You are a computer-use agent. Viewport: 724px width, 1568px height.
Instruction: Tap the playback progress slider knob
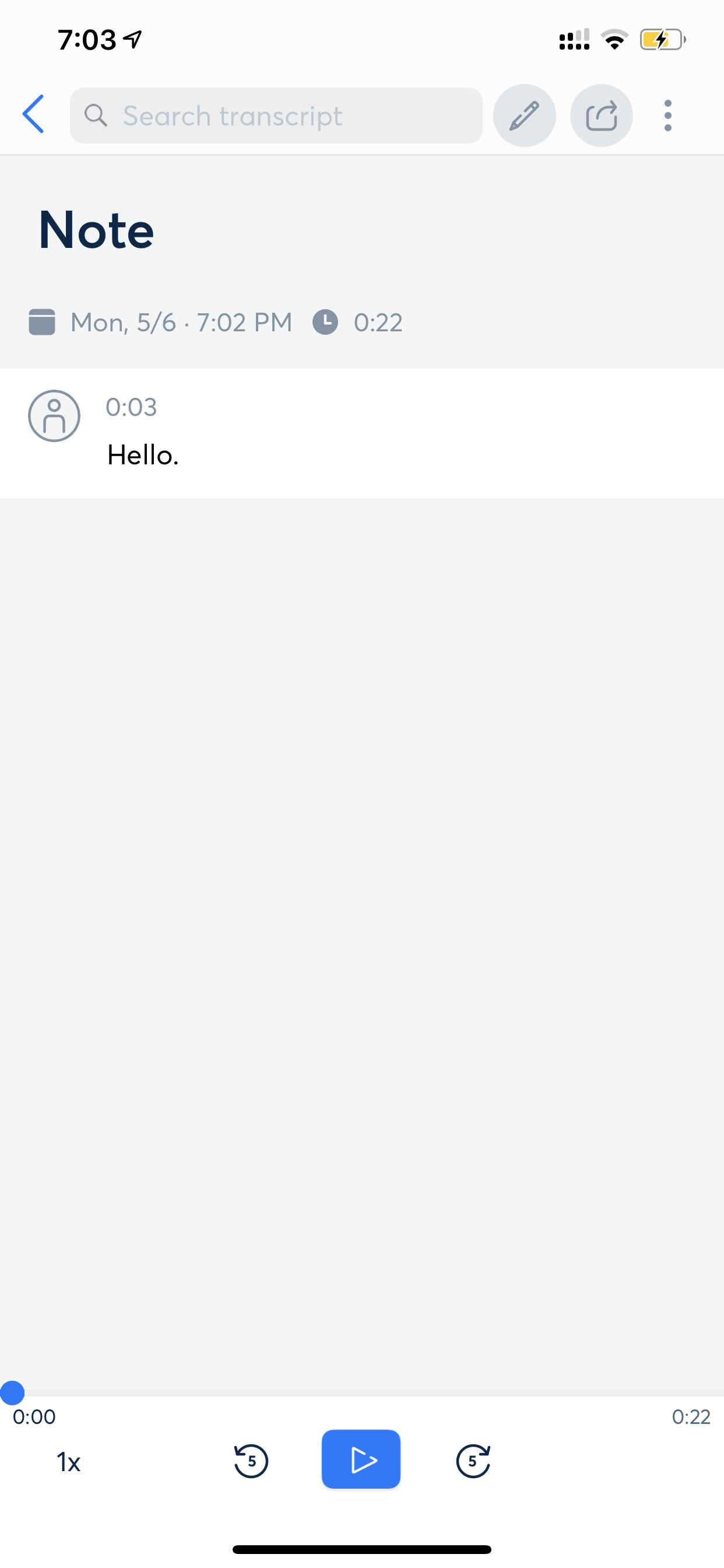tap(12, 1392)
